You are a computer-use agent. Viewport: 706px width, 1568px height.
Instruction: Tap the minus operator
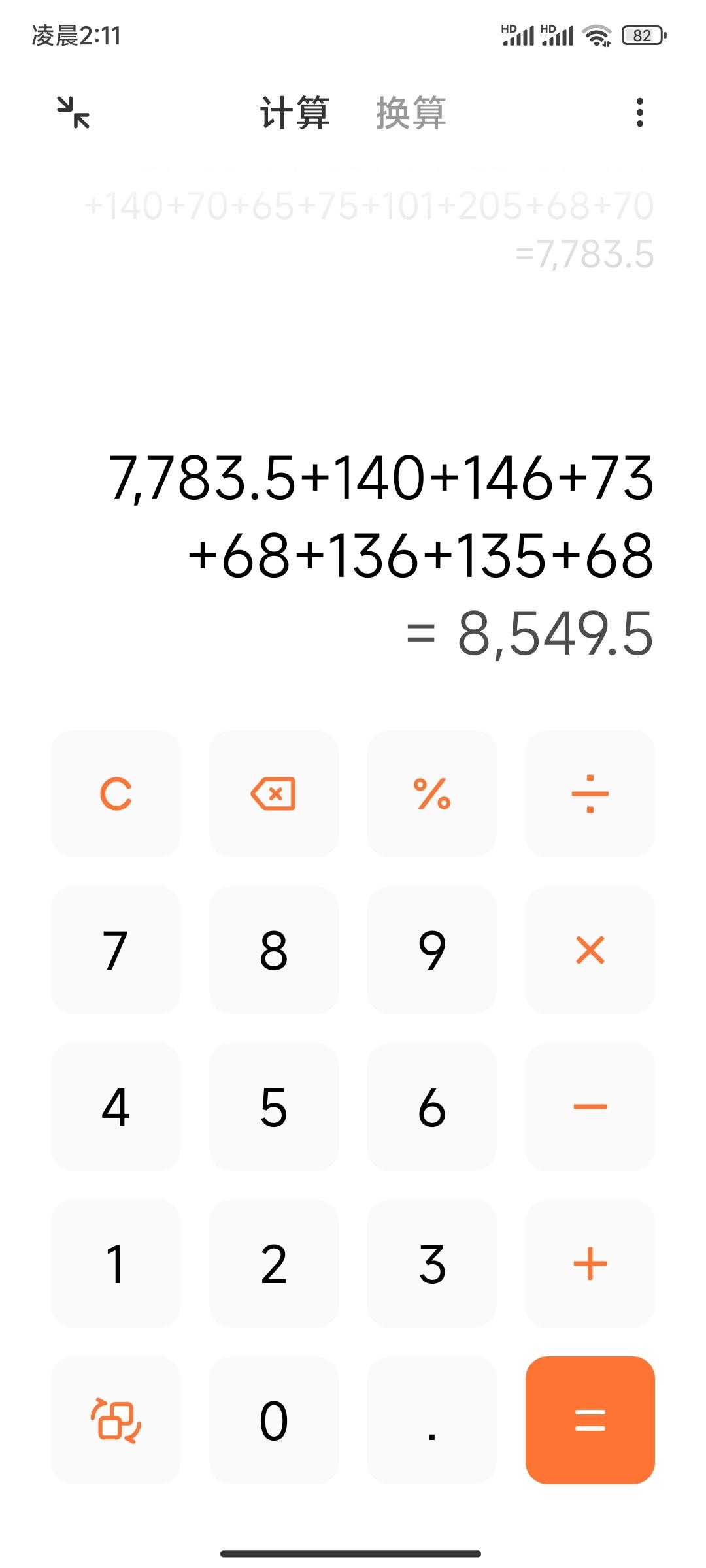[x=590, y=1107]
